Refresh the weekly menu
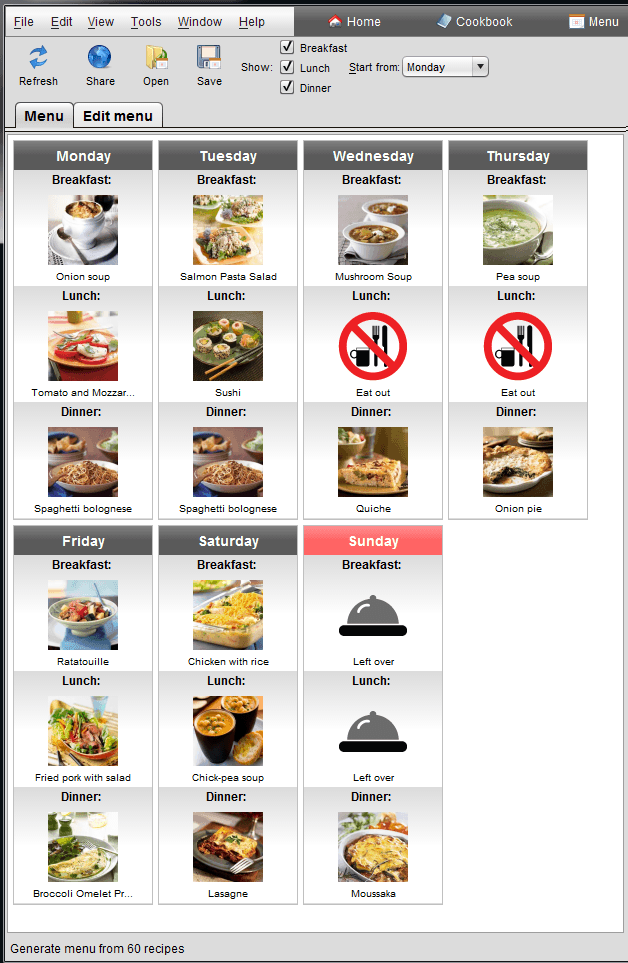 (38, 66)
